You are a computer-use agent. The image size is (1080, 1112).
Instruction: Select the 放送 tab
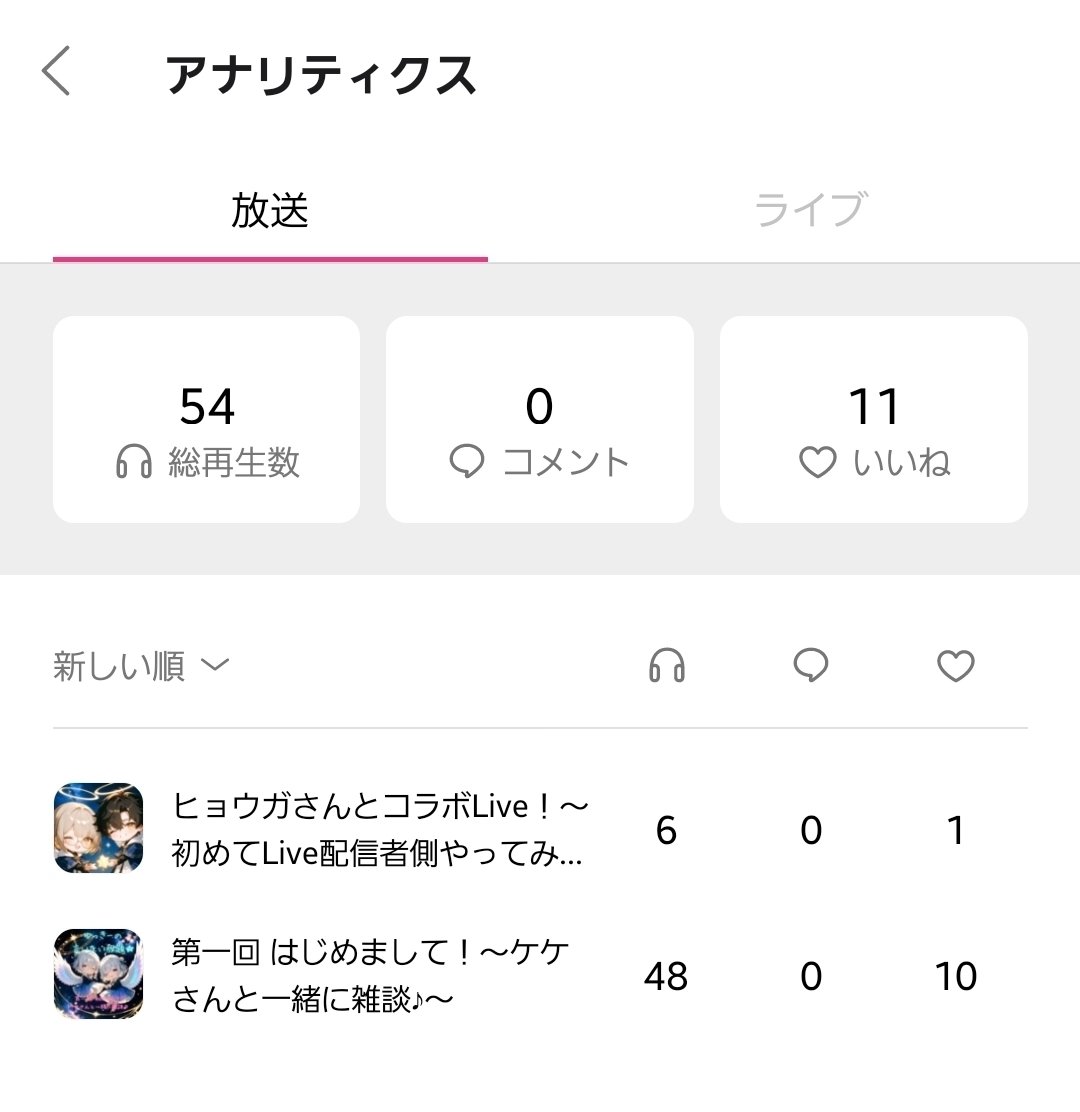[x=270, y=212]
